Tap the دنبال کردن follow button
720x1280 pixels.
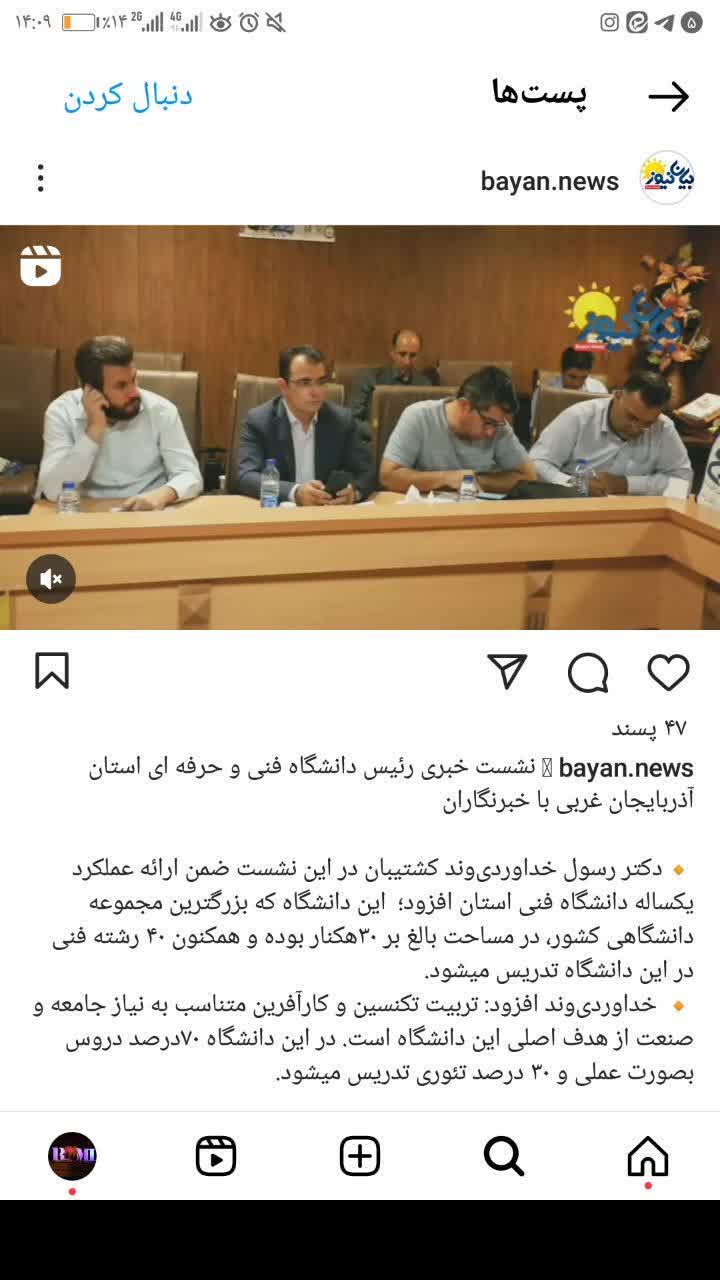128,96
